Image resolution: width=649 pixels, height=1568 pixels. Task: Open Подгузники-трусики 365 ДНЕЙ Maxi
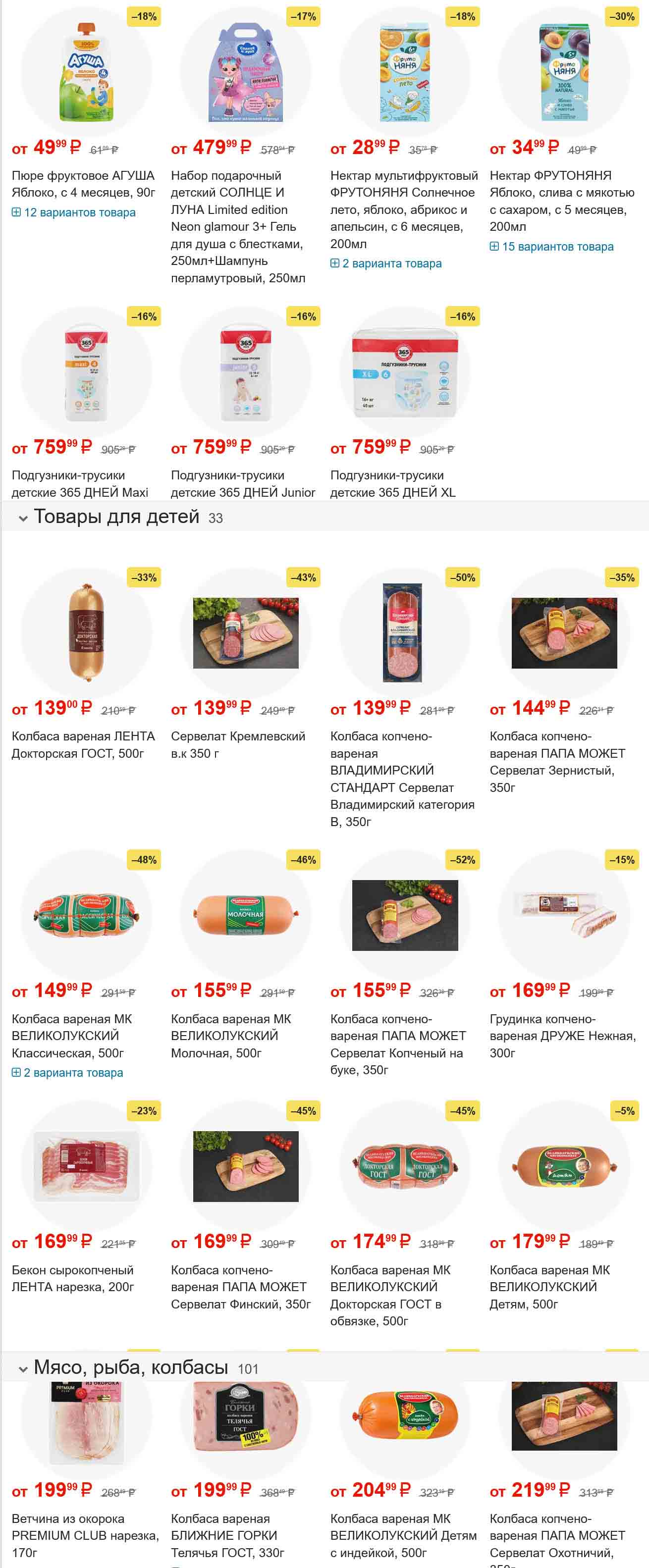pos(80,483)
